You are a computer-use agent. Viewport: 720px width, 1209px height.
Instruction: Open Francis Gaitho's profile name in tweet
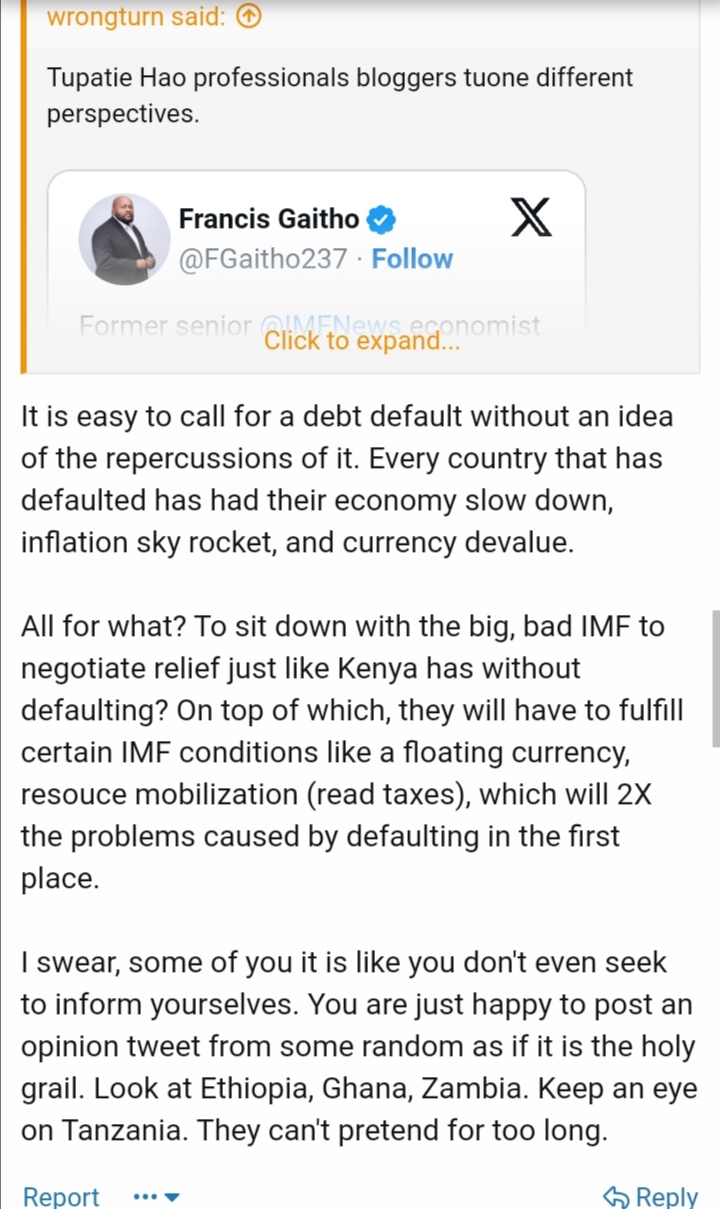(269, 217)
